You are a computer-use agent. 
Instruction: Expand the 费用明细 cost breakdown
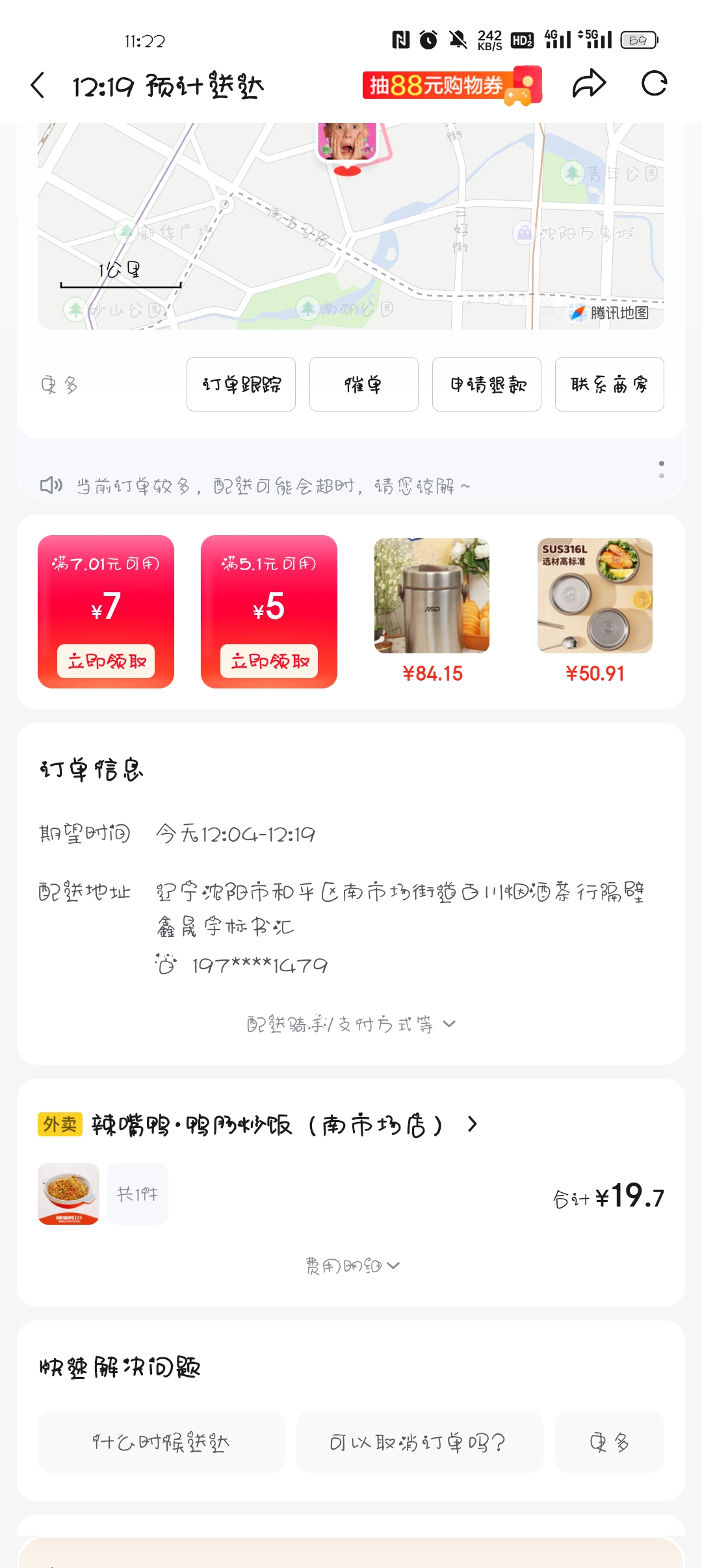352,1266
